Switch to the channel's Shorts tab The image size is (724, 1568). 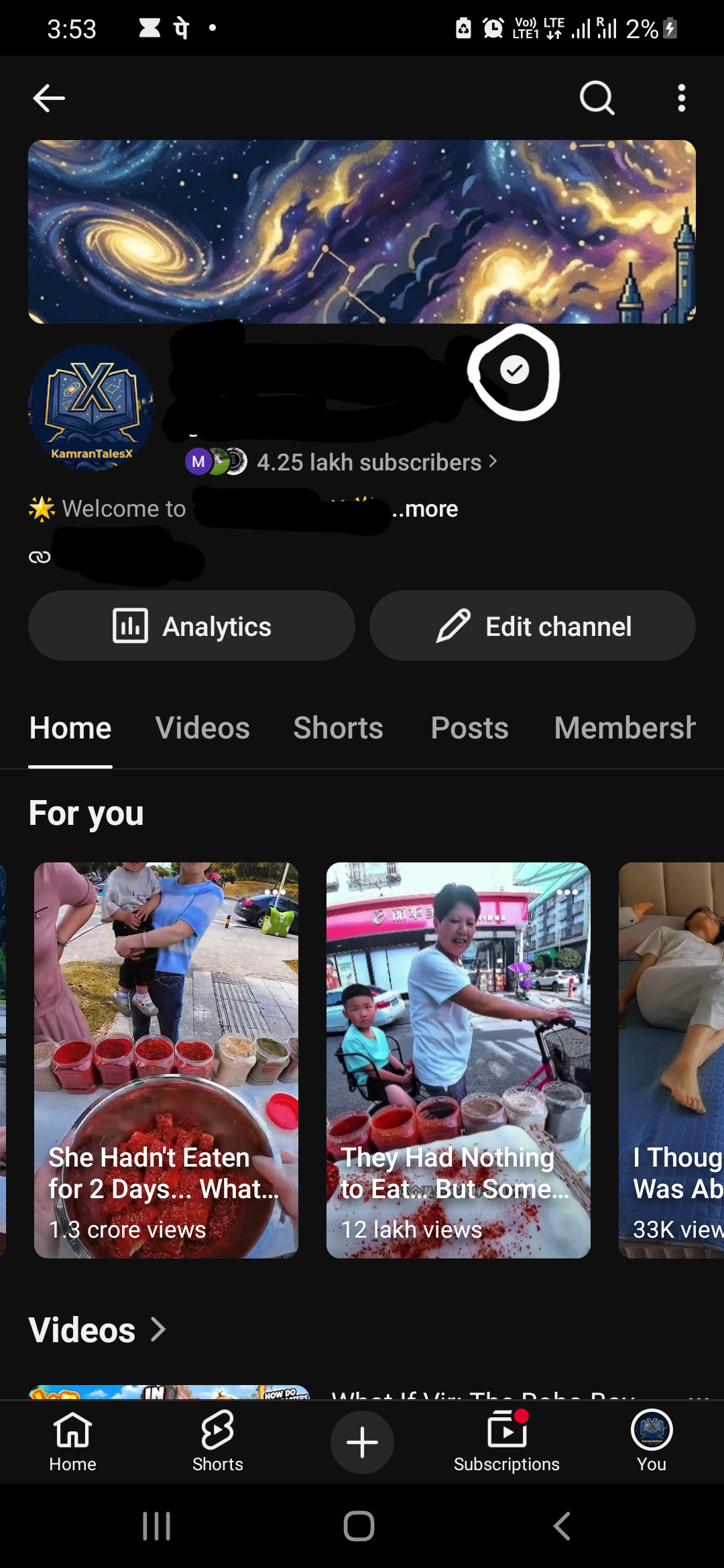[x=338, y=728]
